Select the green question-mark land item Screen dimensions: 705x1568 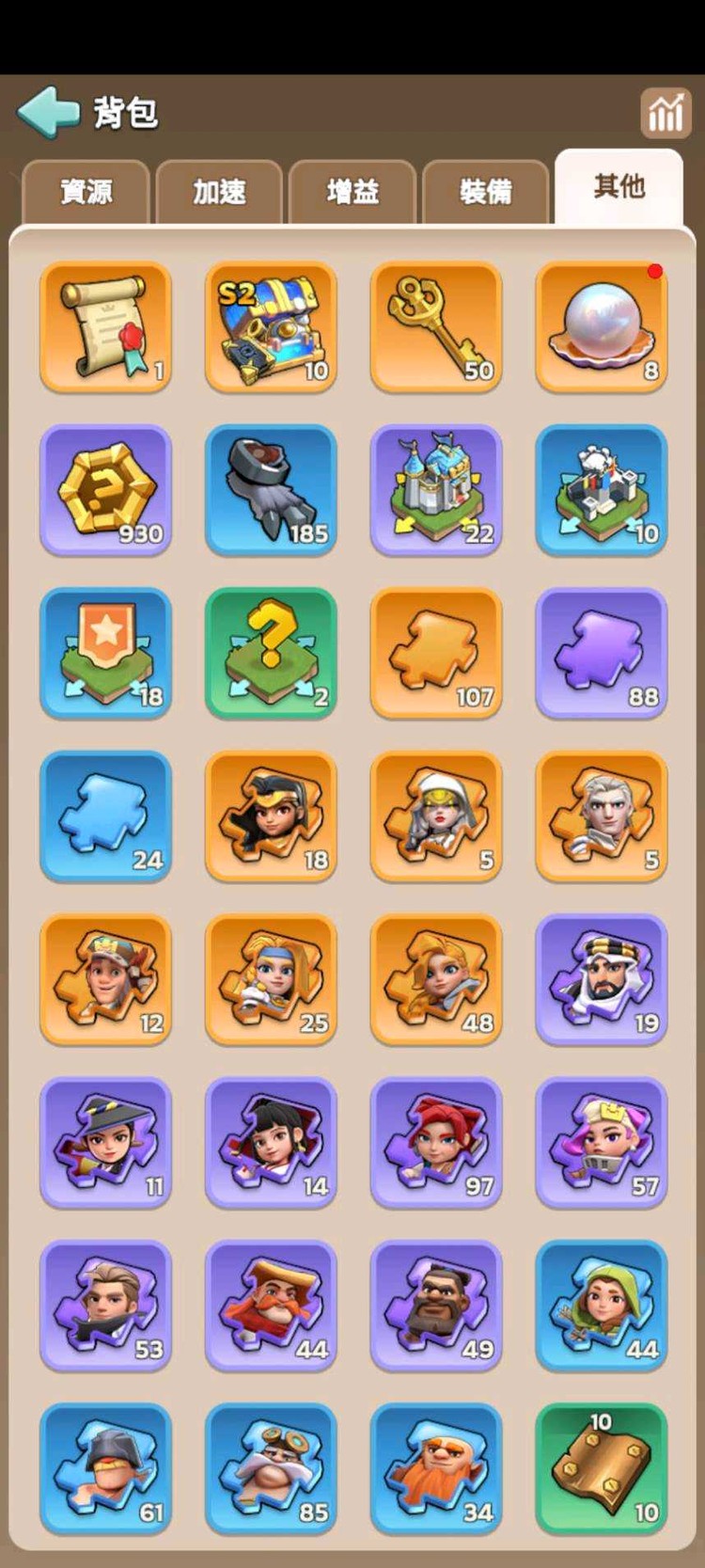[x=271, y=653]
